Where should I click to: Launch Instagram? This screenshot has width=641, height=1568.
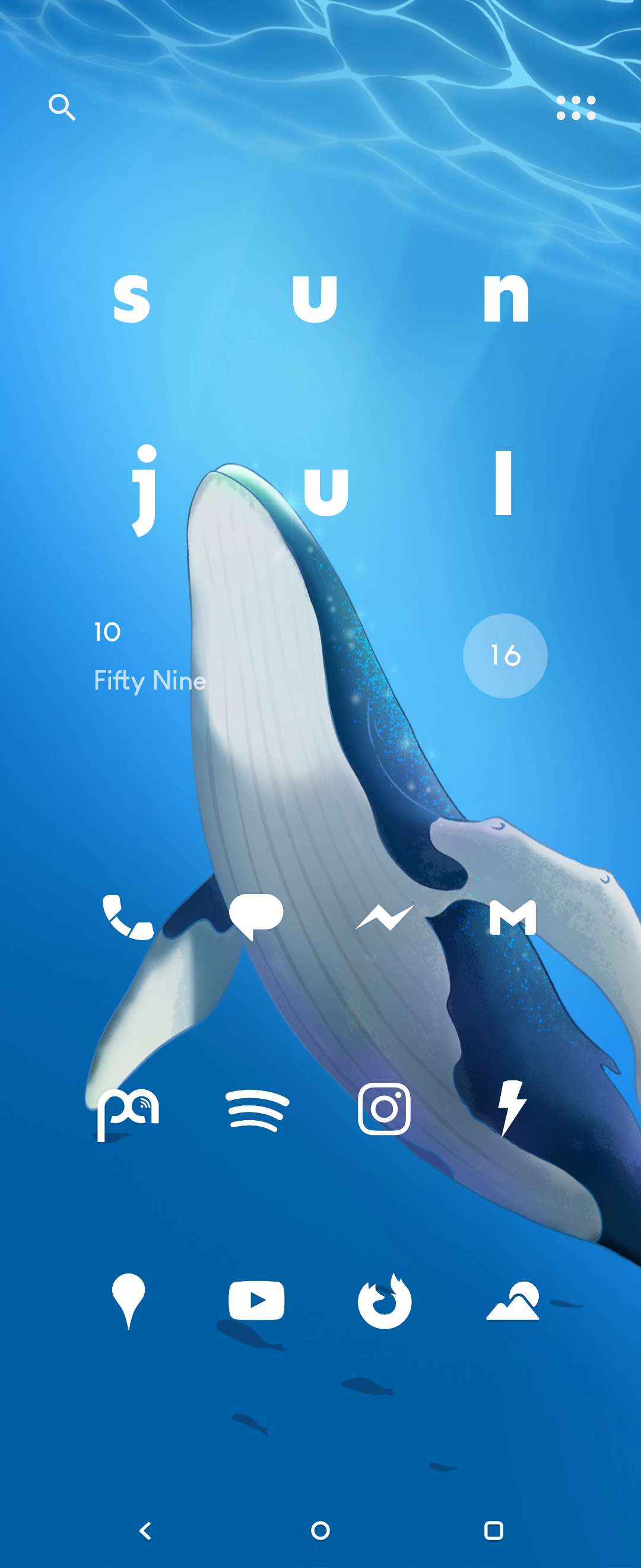coord(385,1109)
